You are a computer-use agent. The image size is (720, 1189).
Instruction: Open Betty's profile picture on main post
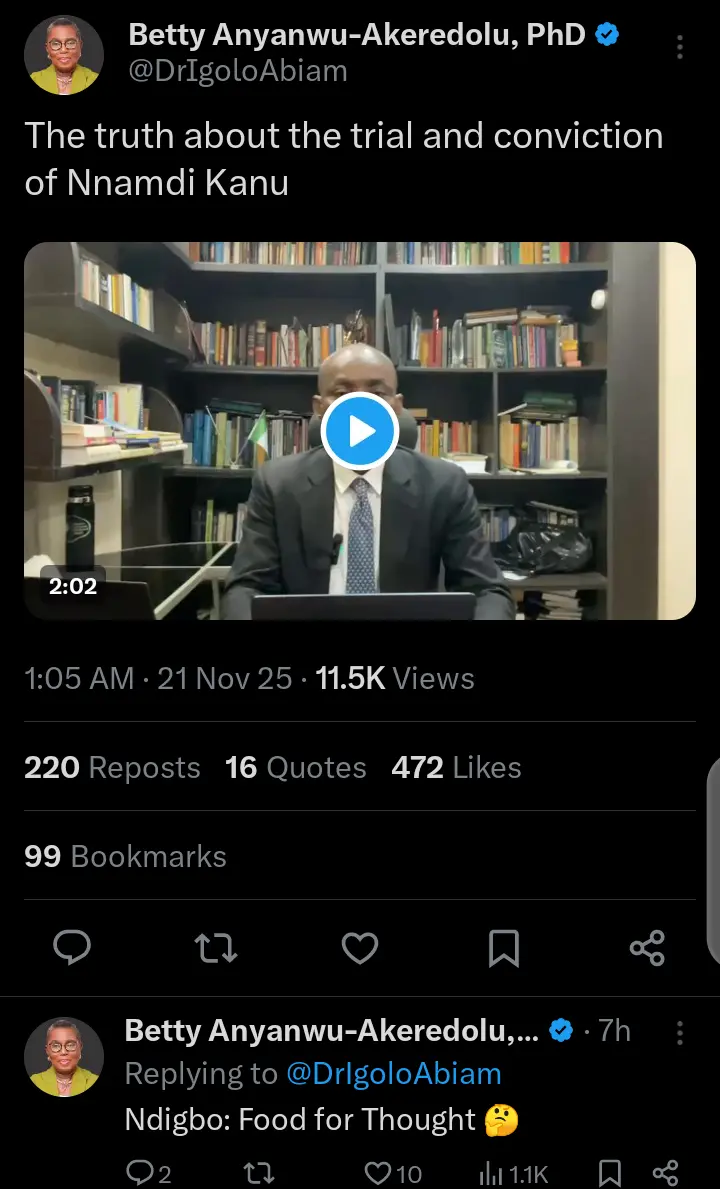[x=64, y=55]
